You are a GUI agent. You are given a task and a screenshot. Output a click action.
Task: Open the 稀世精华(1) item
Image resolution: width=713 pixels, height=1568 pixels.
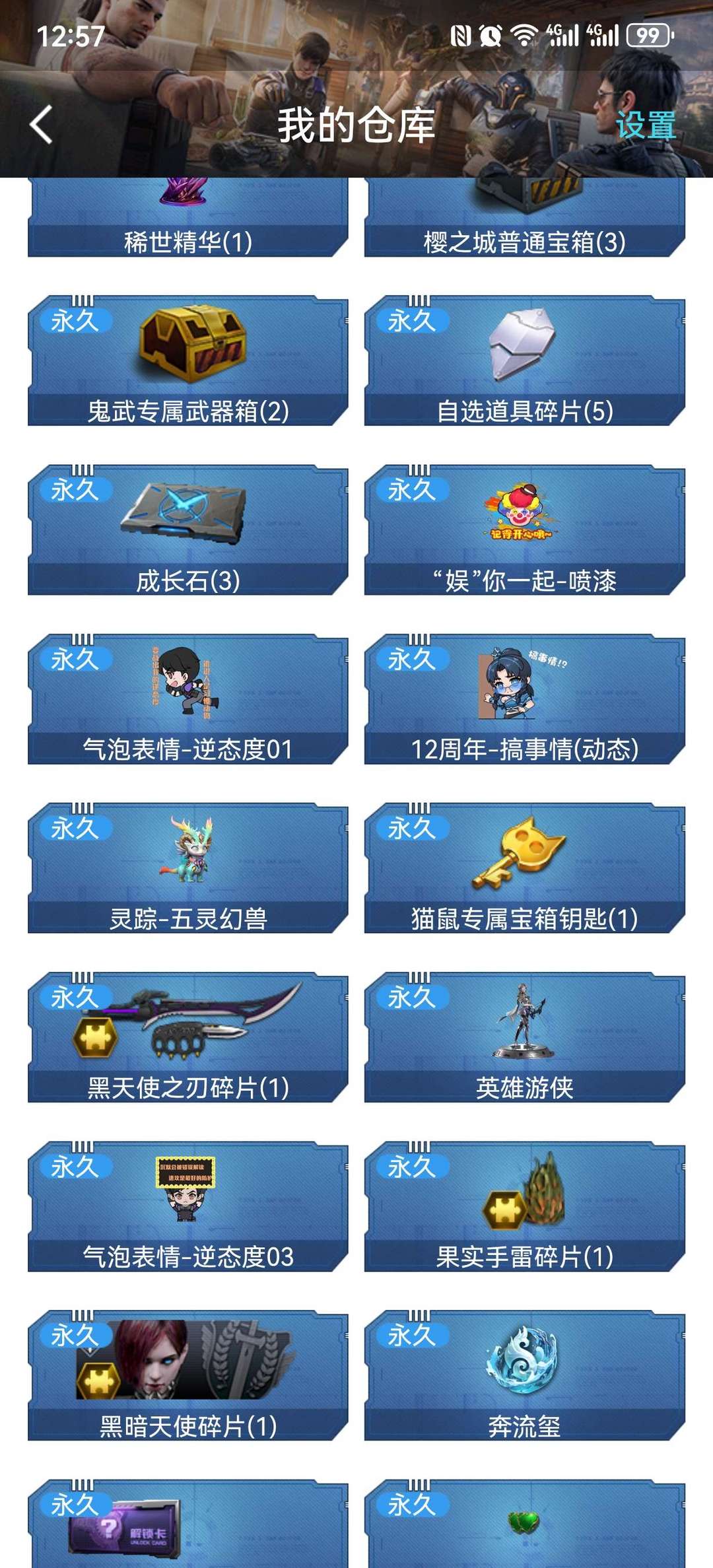(x=188, y=217)
